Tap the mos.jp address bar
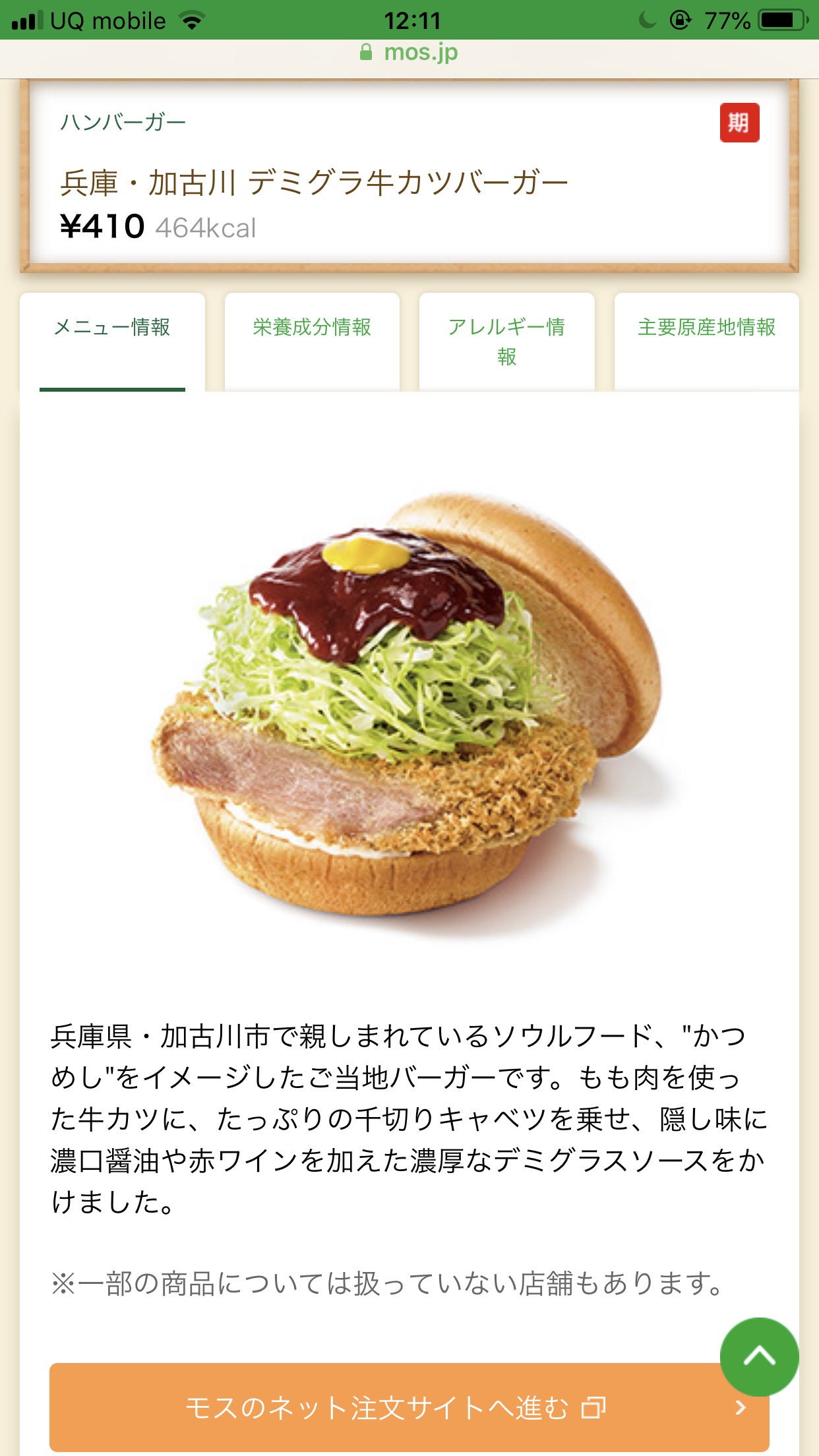Screen dimensions: 819x1456 [x=409, y=53]
